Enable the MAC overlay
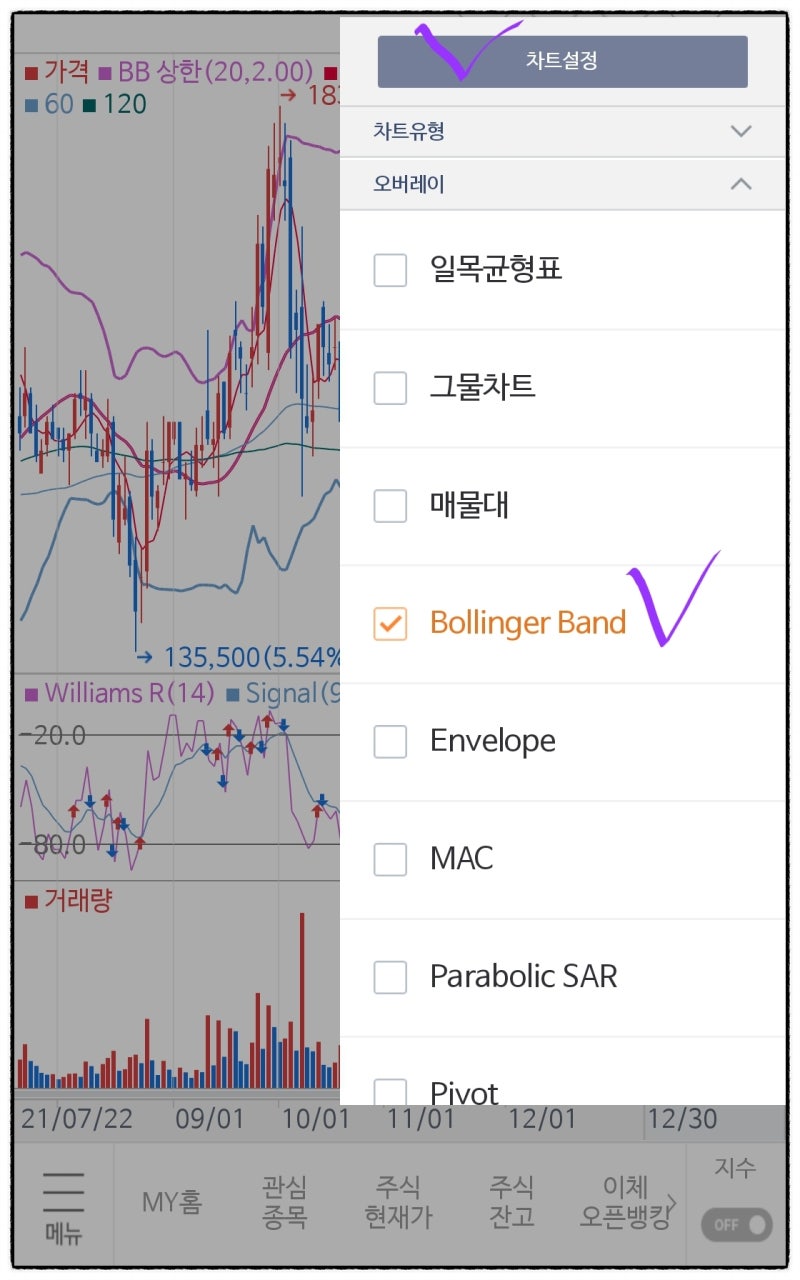The image size is (800, 1280). [390, 859]
